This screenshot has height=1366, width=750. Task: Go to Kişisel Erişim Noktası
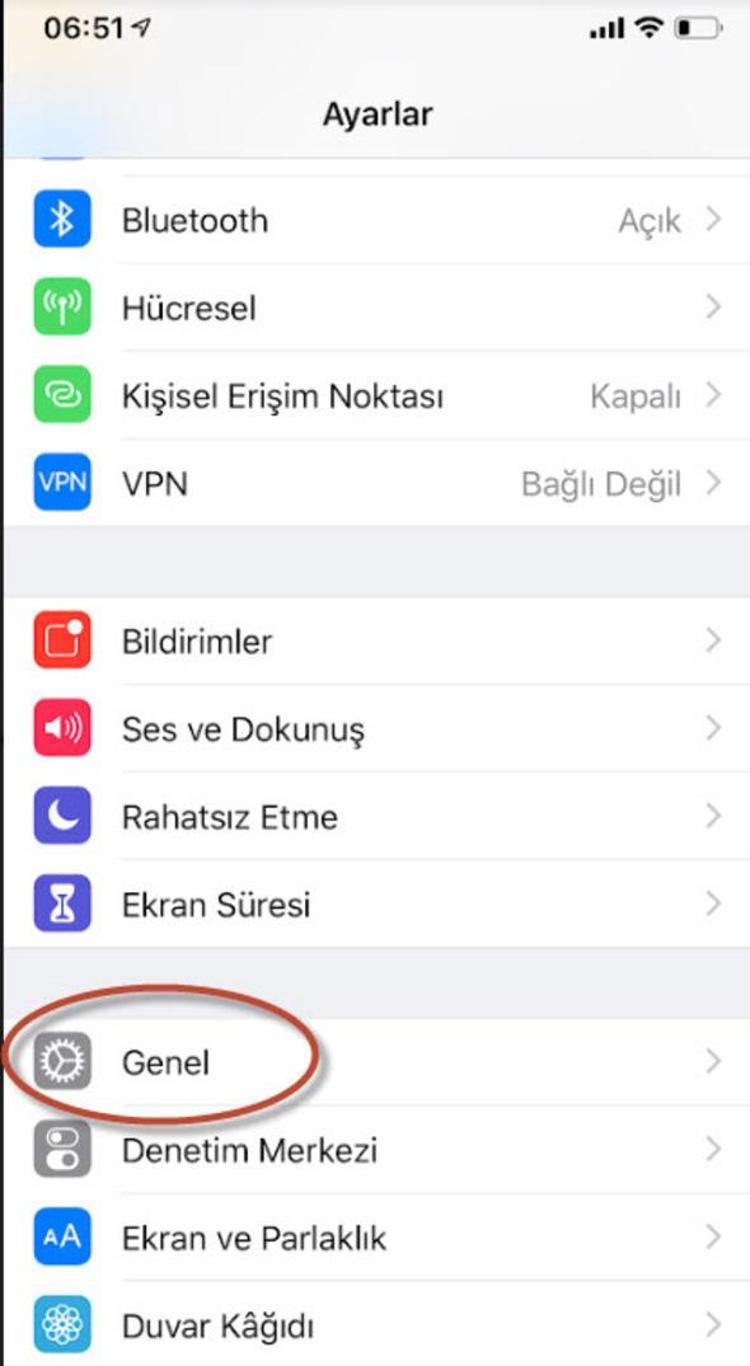(282, 397)
